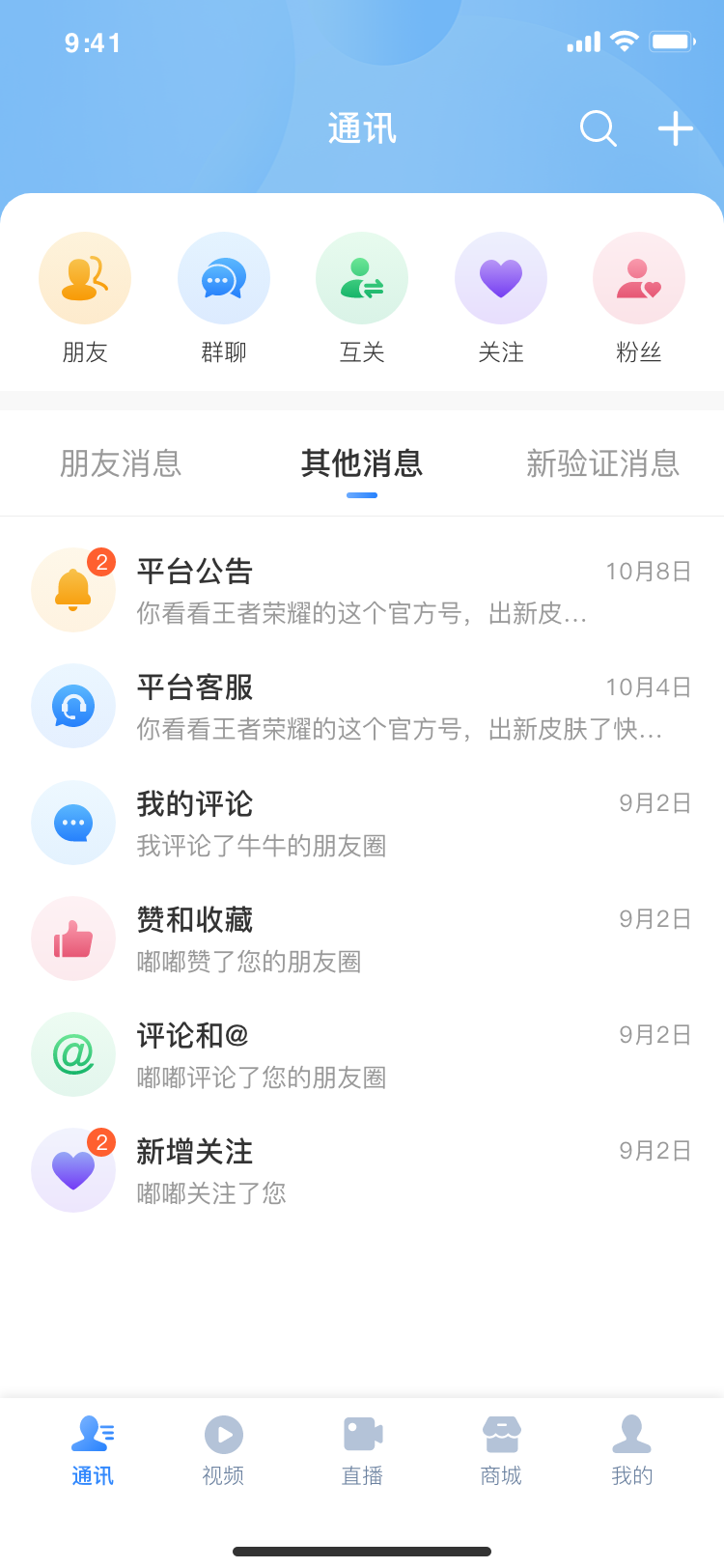724x1568 pixels.
Task: Switch to the 新验证消息 tab
Action: click(x=602, y=463)
